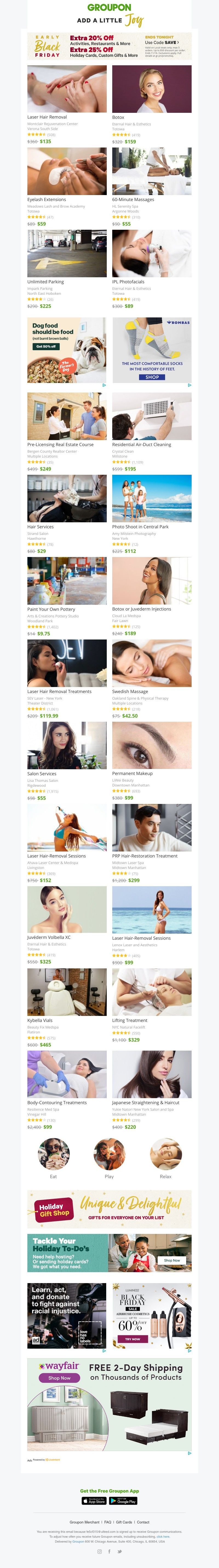Screen dimensions: 219x1568
Task: Tap Shop Now on the Wayfair ad
Action: tap(59, 1378)
